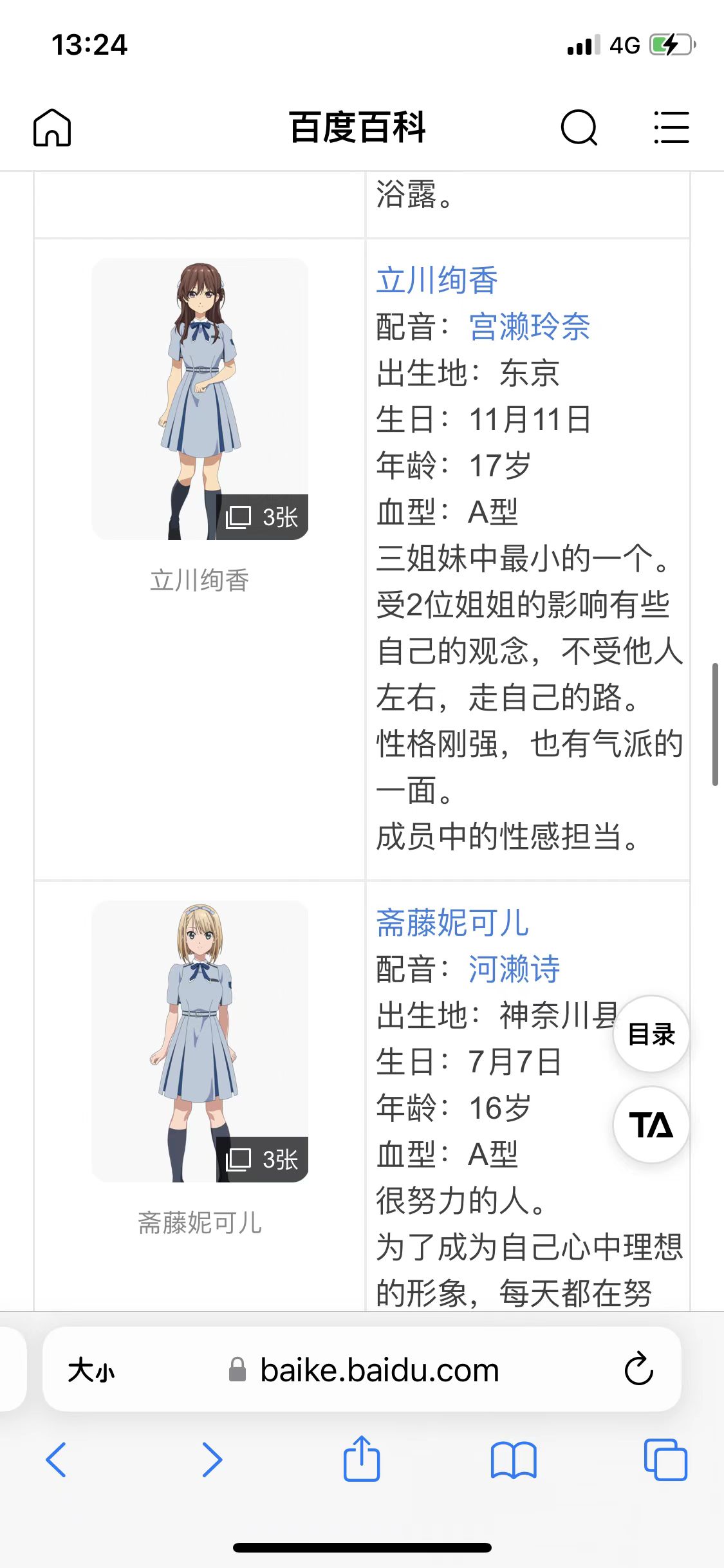Open bookmarks with the book icon
The height and width of the screenshot is (1568, 724).
point(514,1460)
